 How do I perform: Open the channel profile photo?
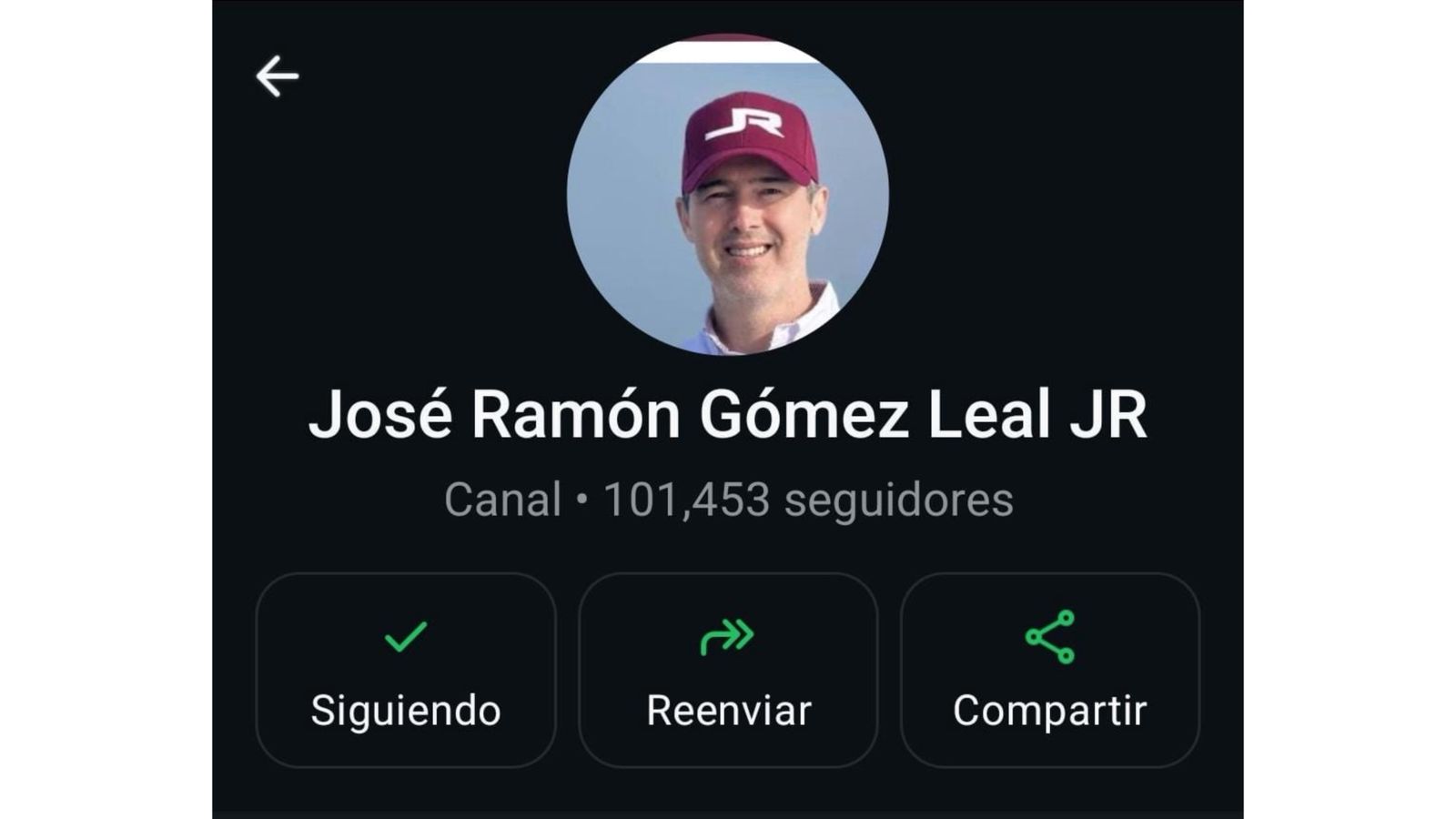(x=728, y=195)
